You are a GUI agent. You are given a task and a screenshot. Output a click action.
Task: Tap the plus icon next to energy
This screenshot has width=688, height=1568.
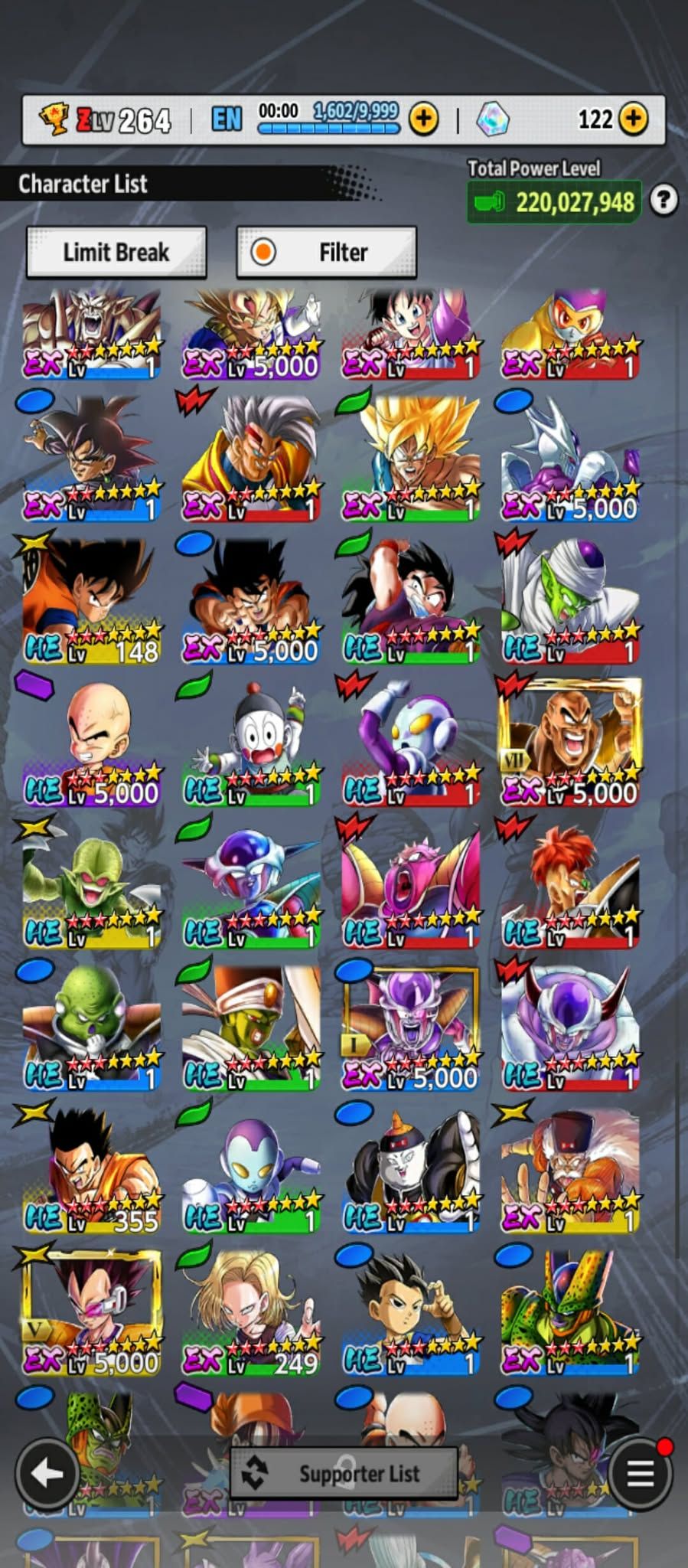tap(424, 119)
